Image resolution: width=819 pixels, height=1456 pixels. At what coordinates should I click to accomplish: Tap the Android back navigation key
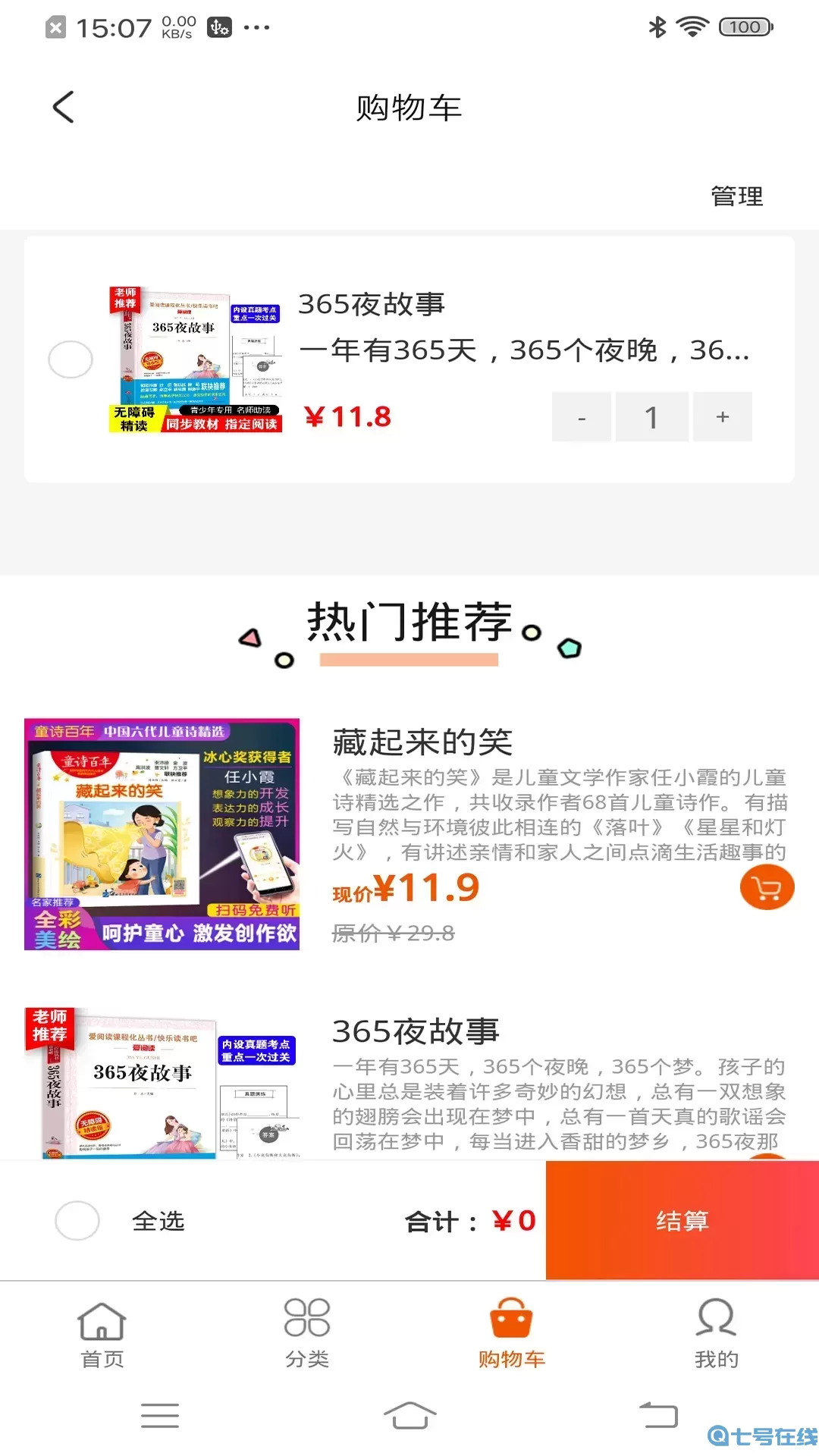[x=659, y=1414]
